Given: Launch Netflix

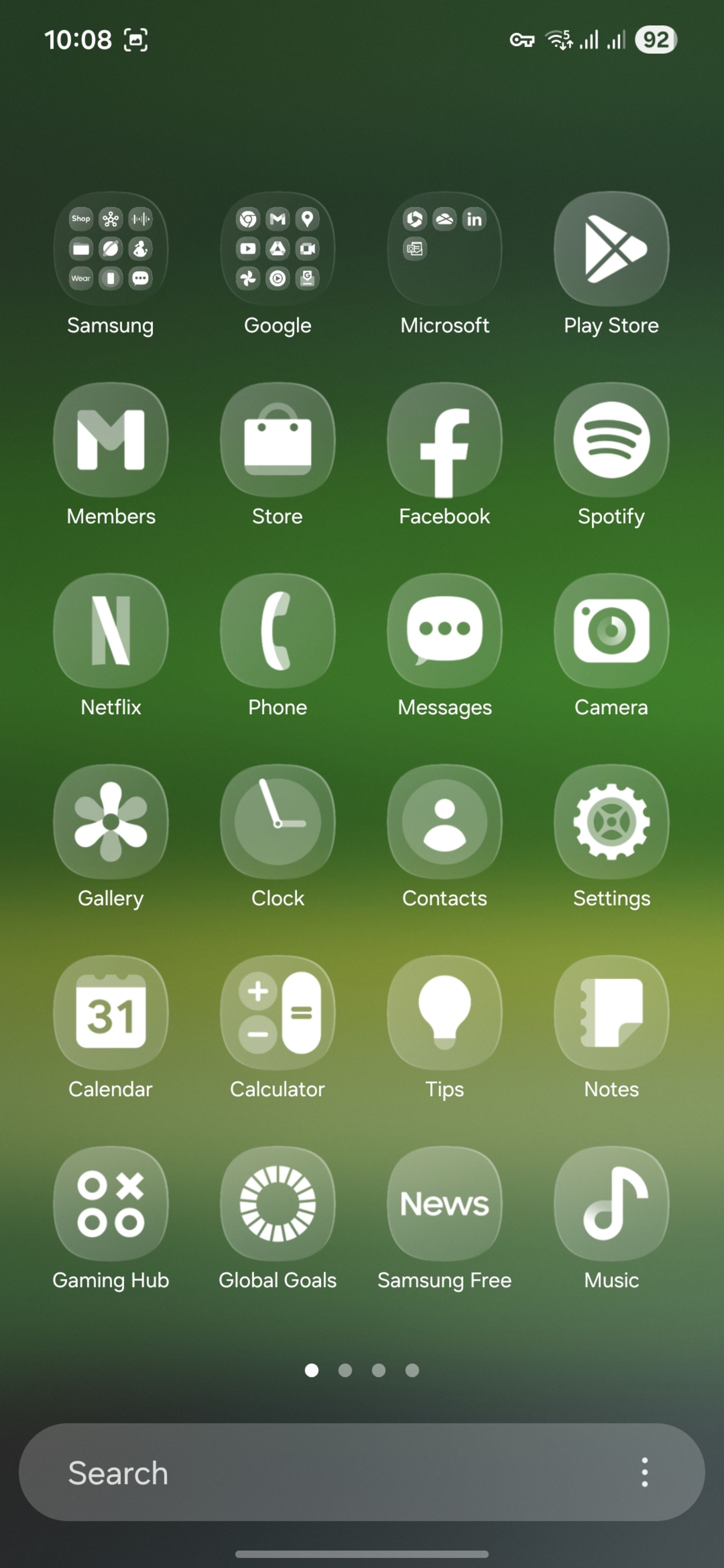Looking at the screenshot, I should tap(110, 631).
